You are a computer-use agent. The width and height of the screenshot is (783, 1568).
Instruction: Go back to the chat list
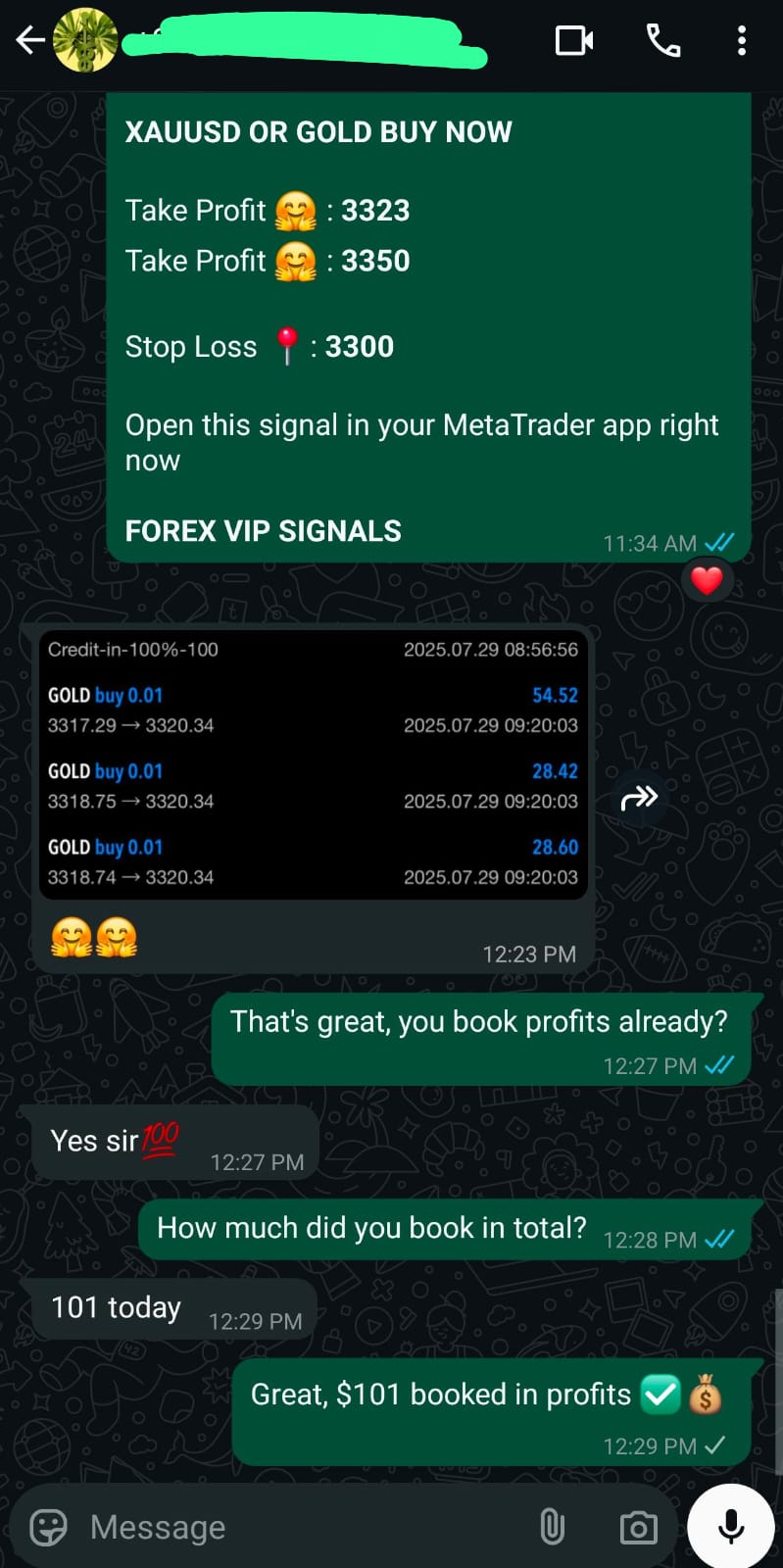click(x=29, y=40)
